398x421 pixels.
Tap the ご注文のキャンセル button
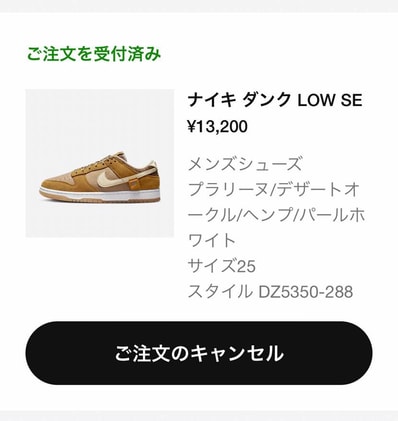pos(199,353)
